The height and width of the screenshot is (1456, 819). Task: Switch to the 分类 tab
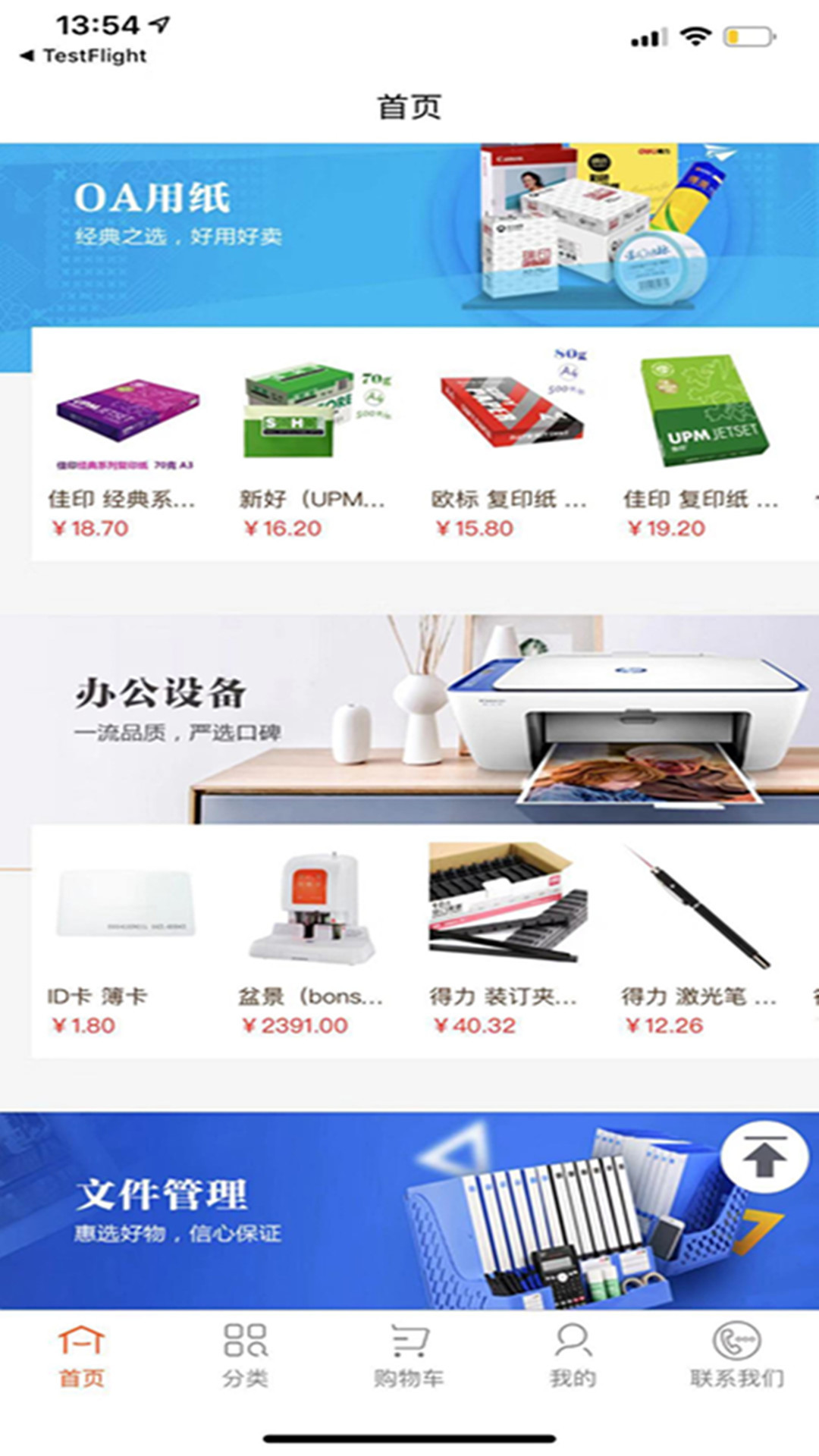pyautogui.click(x=245, y=1357)
